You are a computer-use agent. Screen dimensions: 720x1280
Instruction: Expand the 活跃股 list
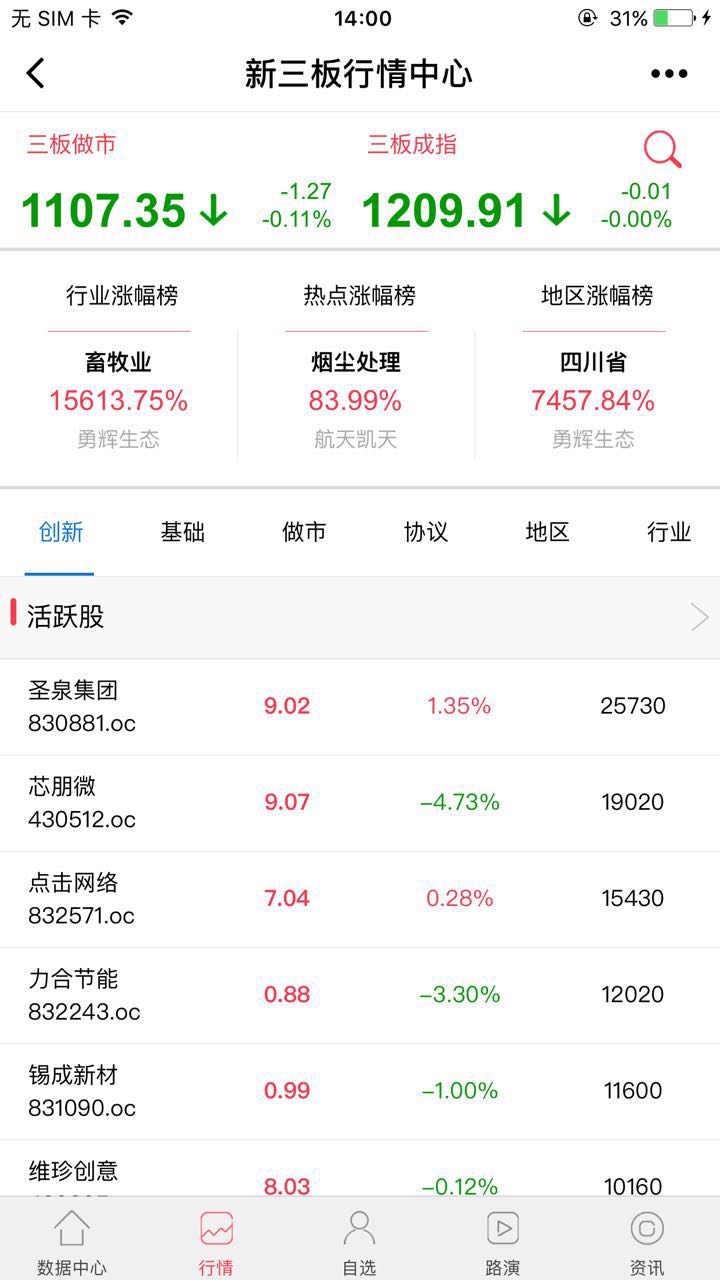tap(699, 617)
